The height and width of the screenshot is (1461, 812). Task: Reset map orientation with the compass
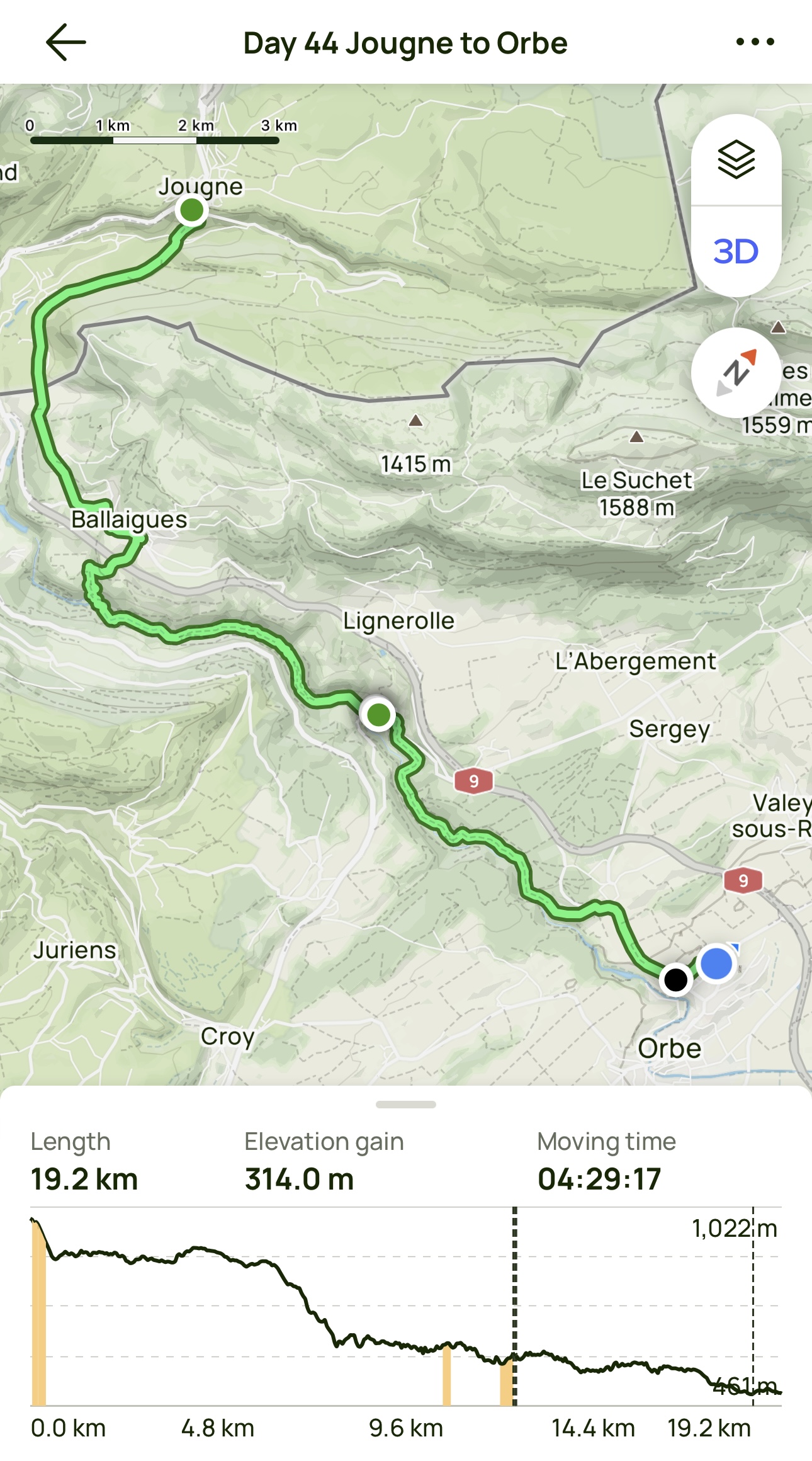(736, 372)
